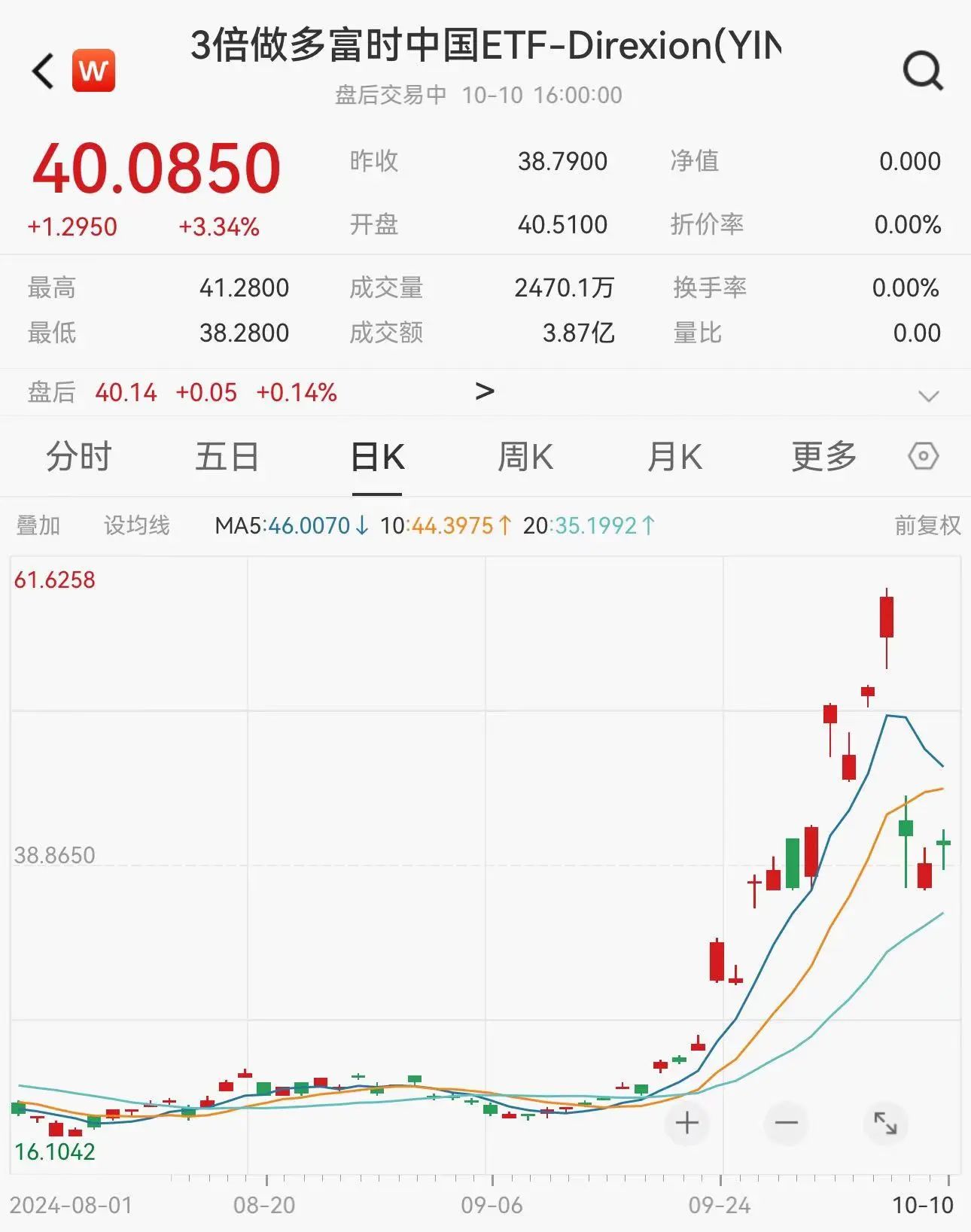
Task: Switch to the 月K chart tab
Action: [674, 457]
